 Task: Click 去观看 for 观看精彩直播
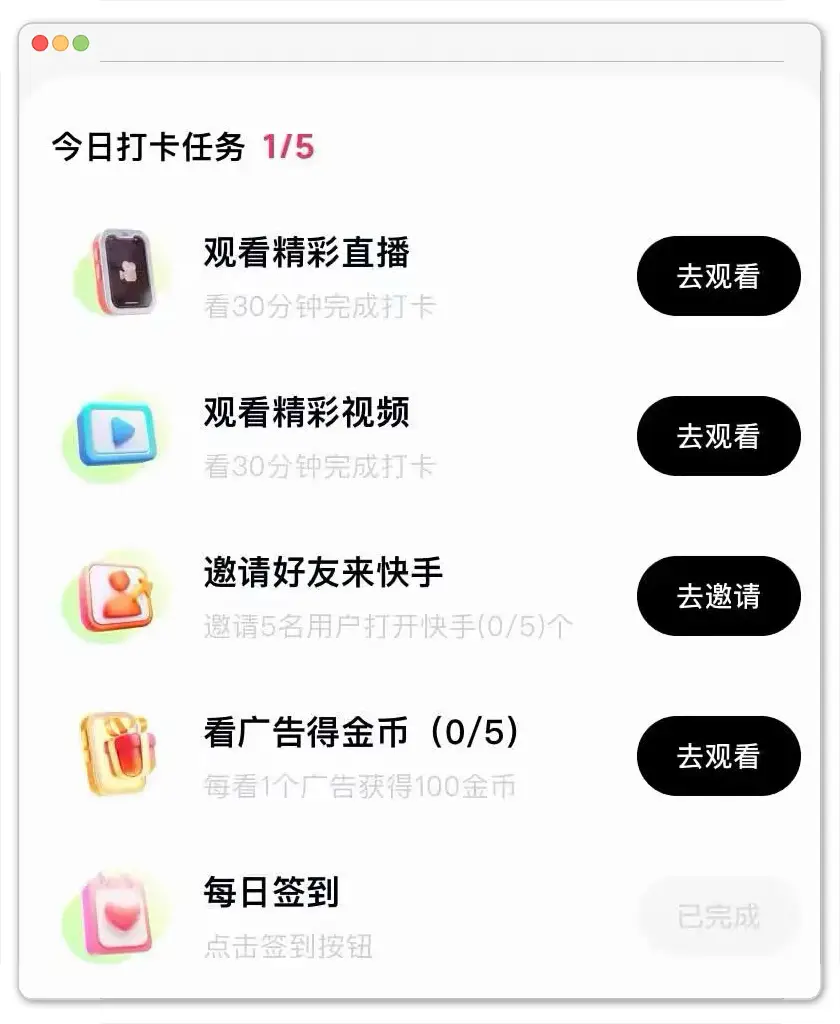[718, 277]
